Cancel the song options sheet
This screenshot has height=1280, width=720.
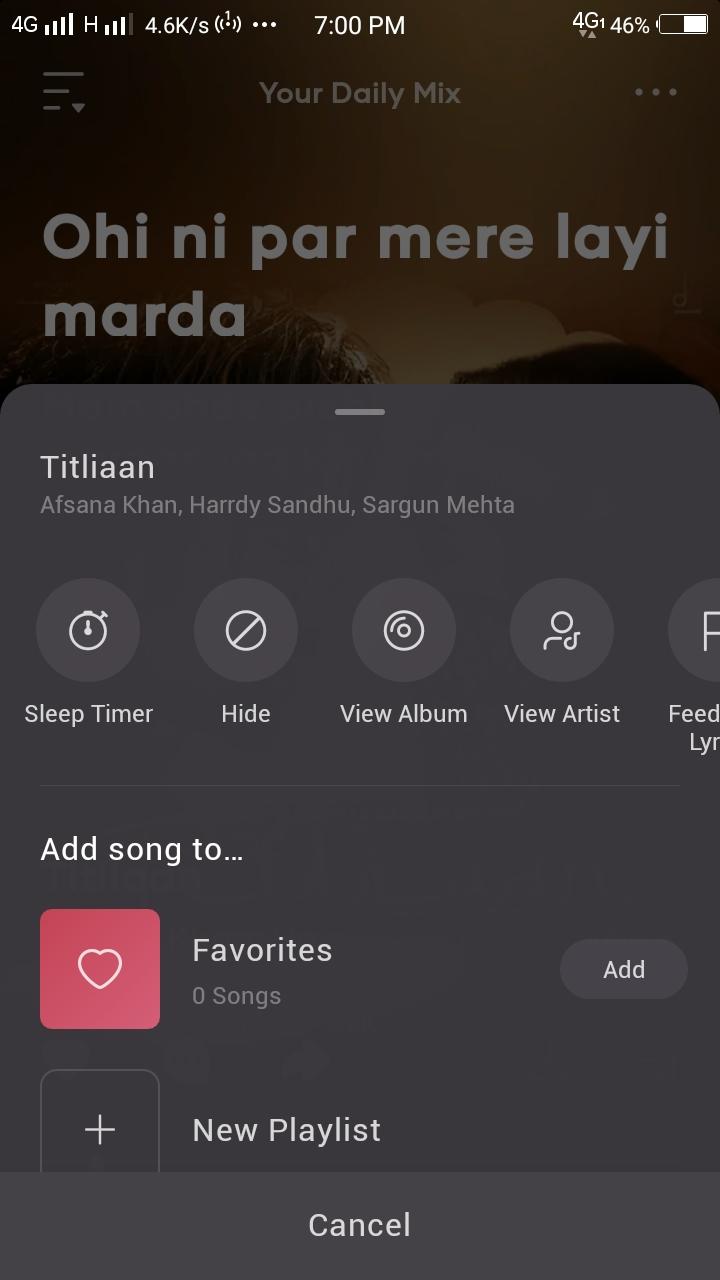tap(360, 1225)
